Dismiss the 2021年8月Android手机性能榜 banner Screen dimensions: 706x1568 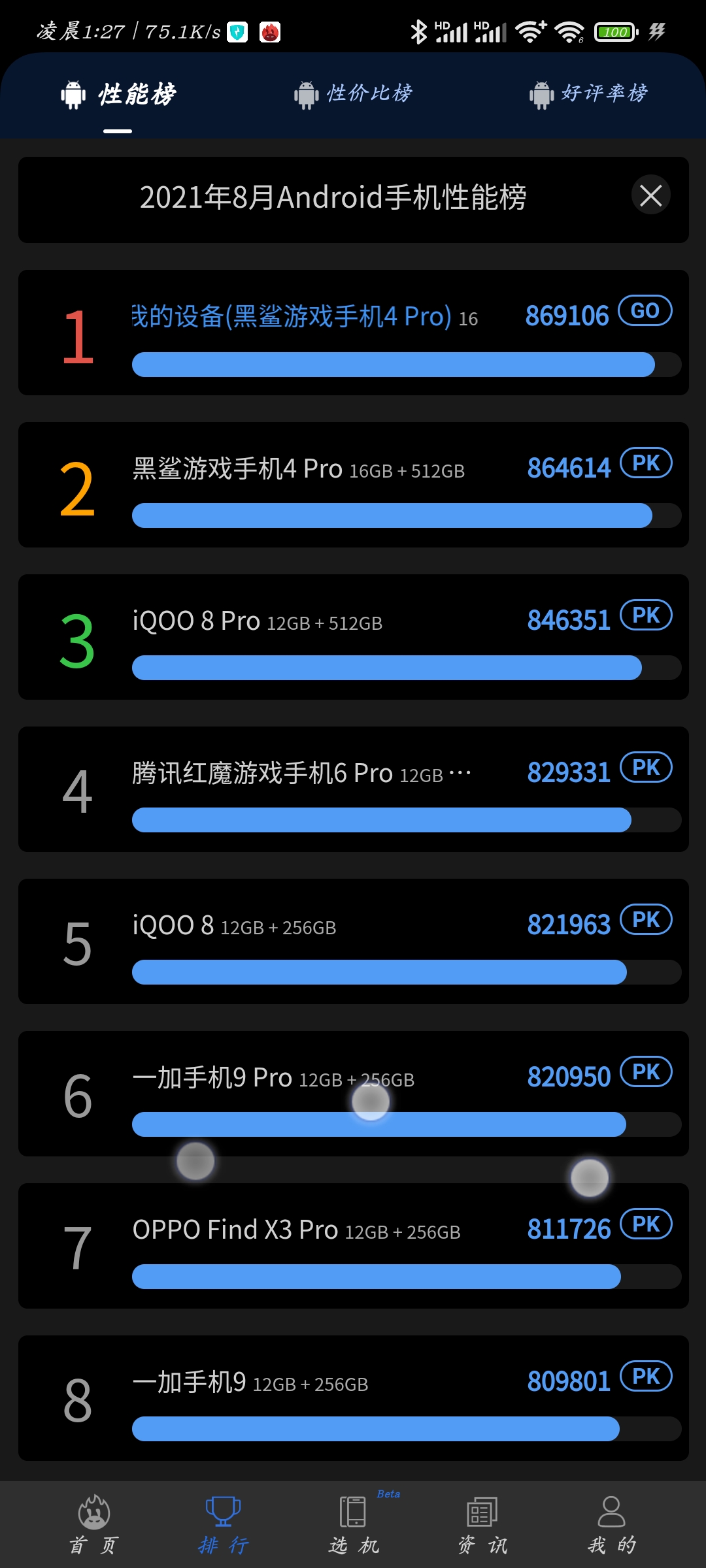(x=650, y=195)
